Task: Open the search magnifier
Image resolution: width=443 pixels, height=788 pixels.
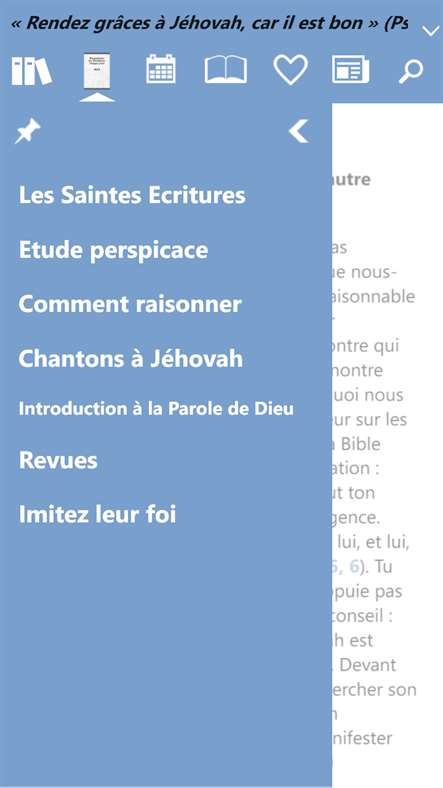Action: pyautogui.click(x=411, y=71)
